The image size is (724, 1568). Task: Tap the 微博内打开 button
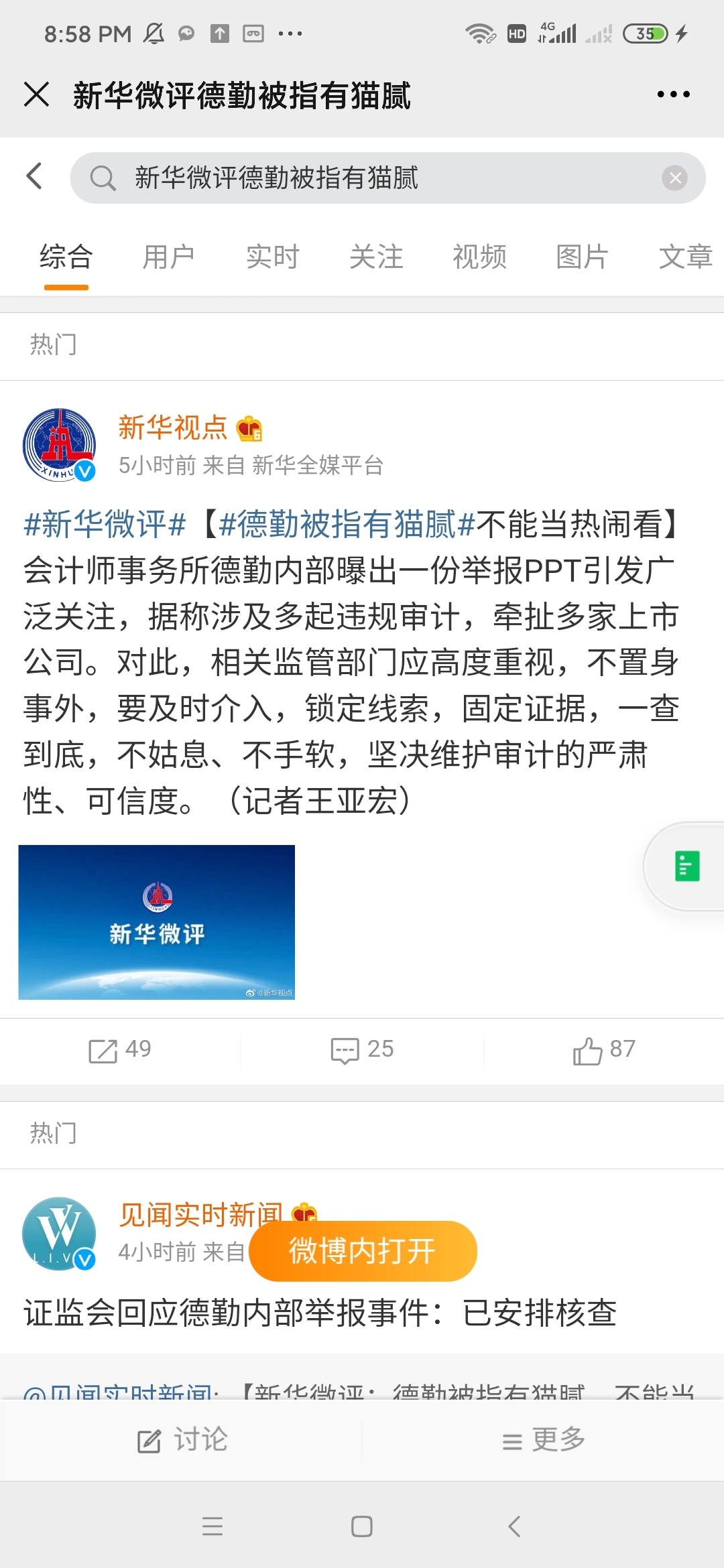point(363,1251)
